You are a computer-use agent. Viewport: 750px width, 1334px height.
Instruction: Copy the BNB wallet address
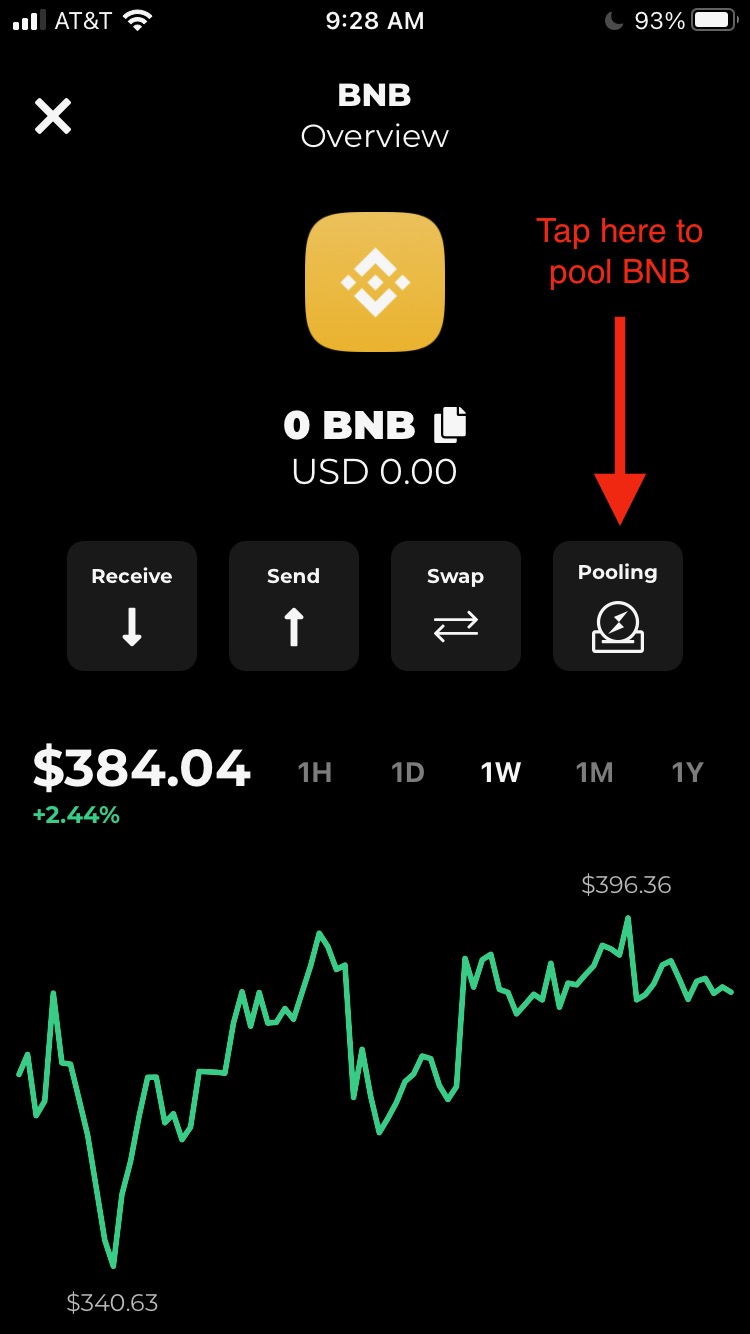tap(450, 425)
